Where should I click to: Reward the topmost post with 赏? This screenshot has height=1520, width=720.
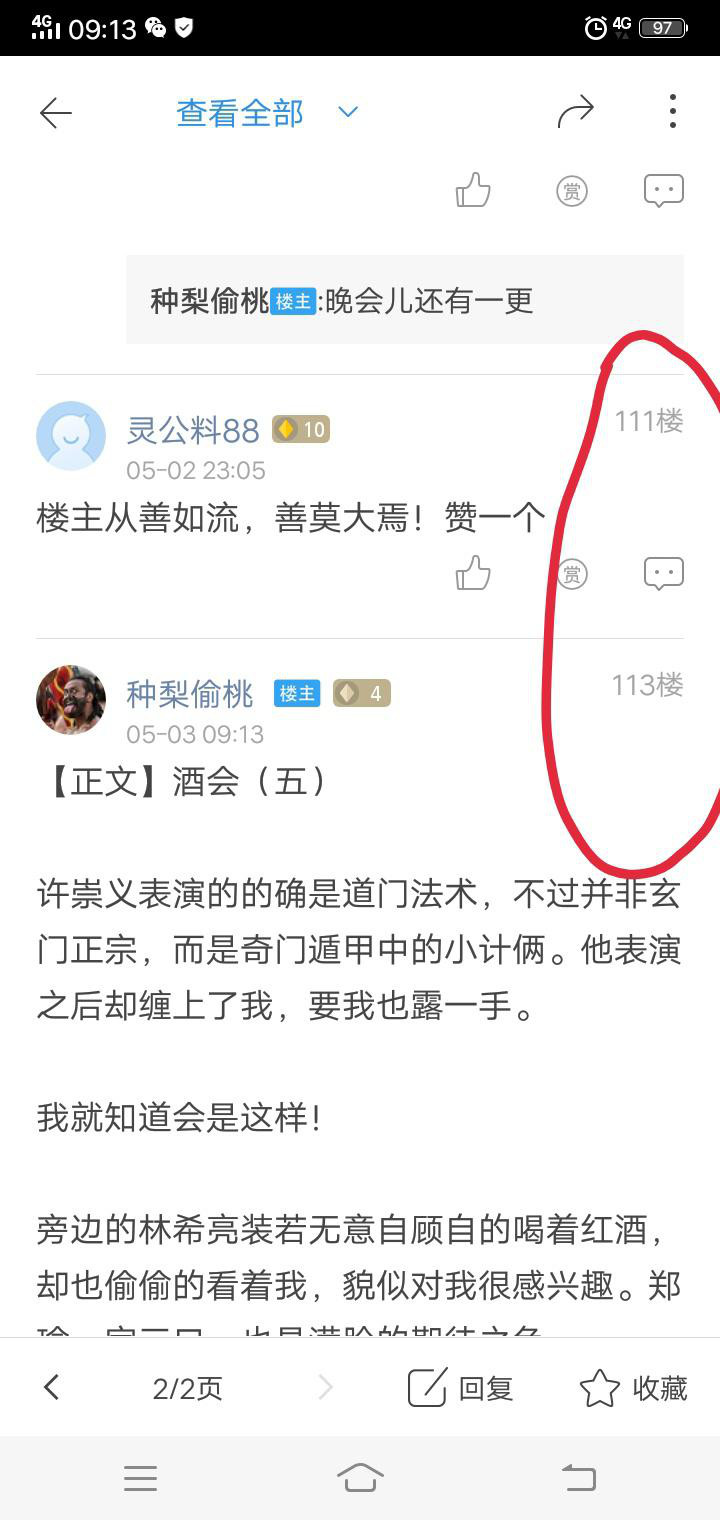tap(572, 190)
